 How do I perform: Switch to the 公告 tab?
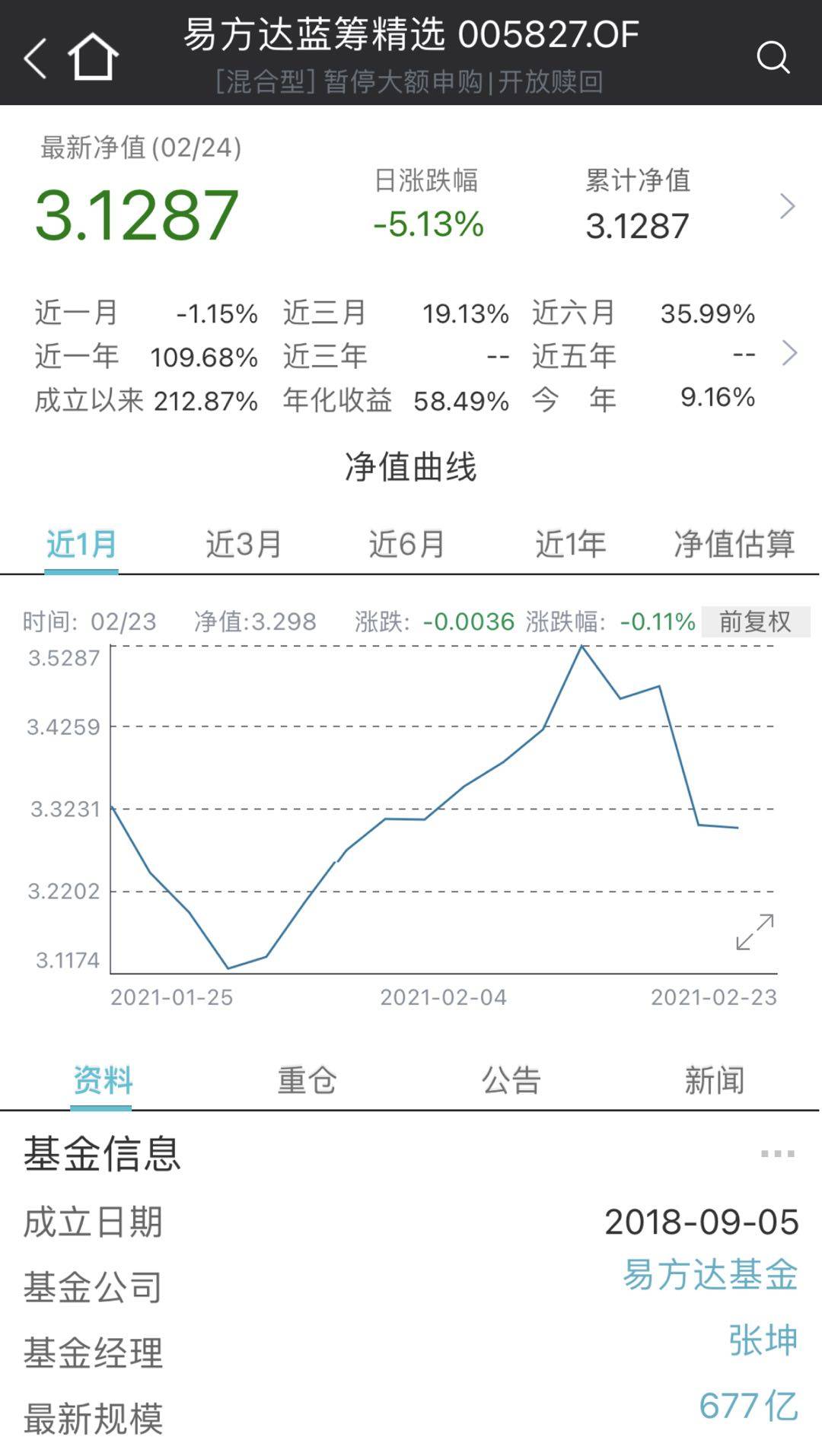pyautogui.click(x=511, y=1080)
